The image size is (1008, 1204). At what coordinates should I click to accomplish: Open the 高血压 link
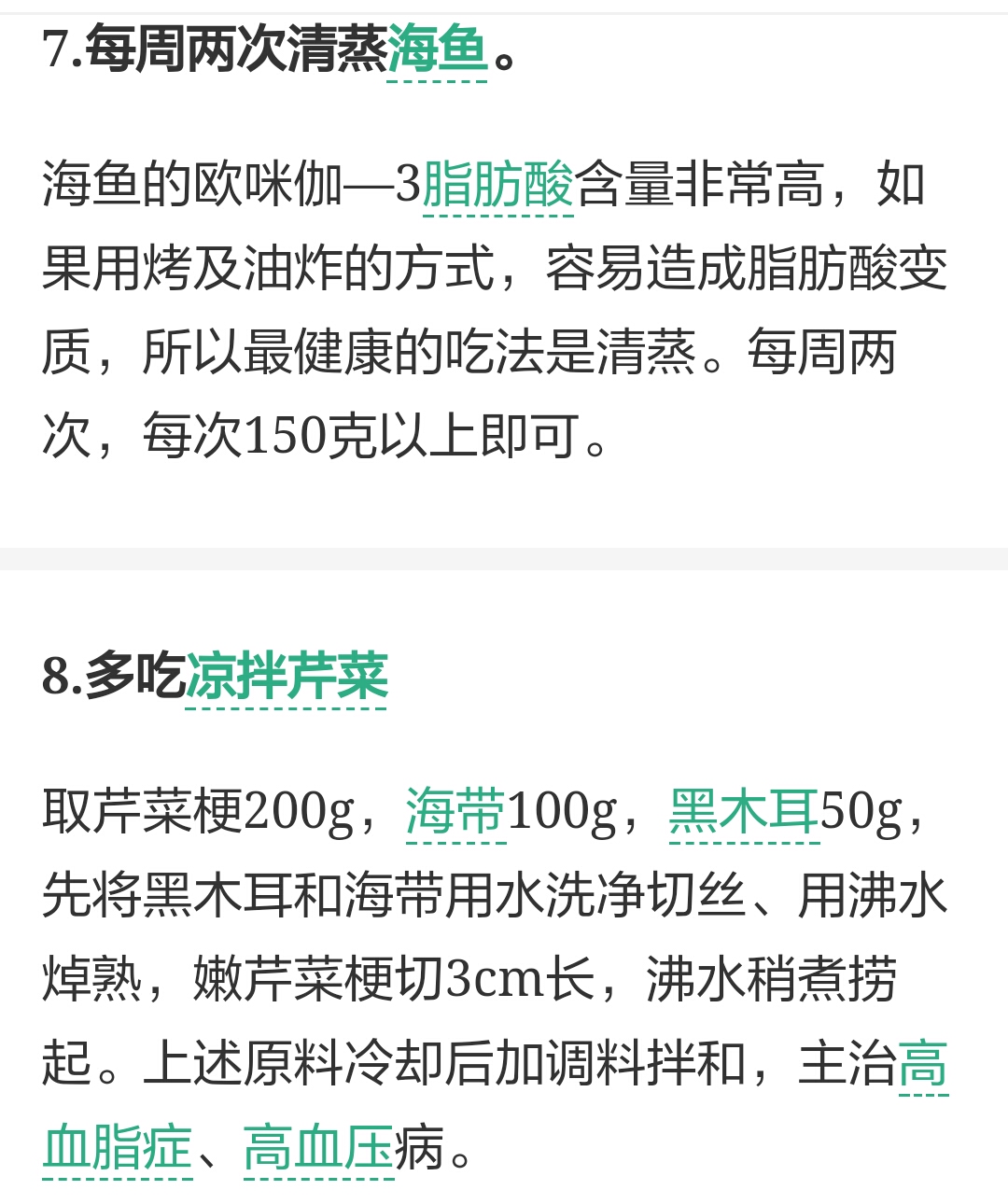[317, 1148]
